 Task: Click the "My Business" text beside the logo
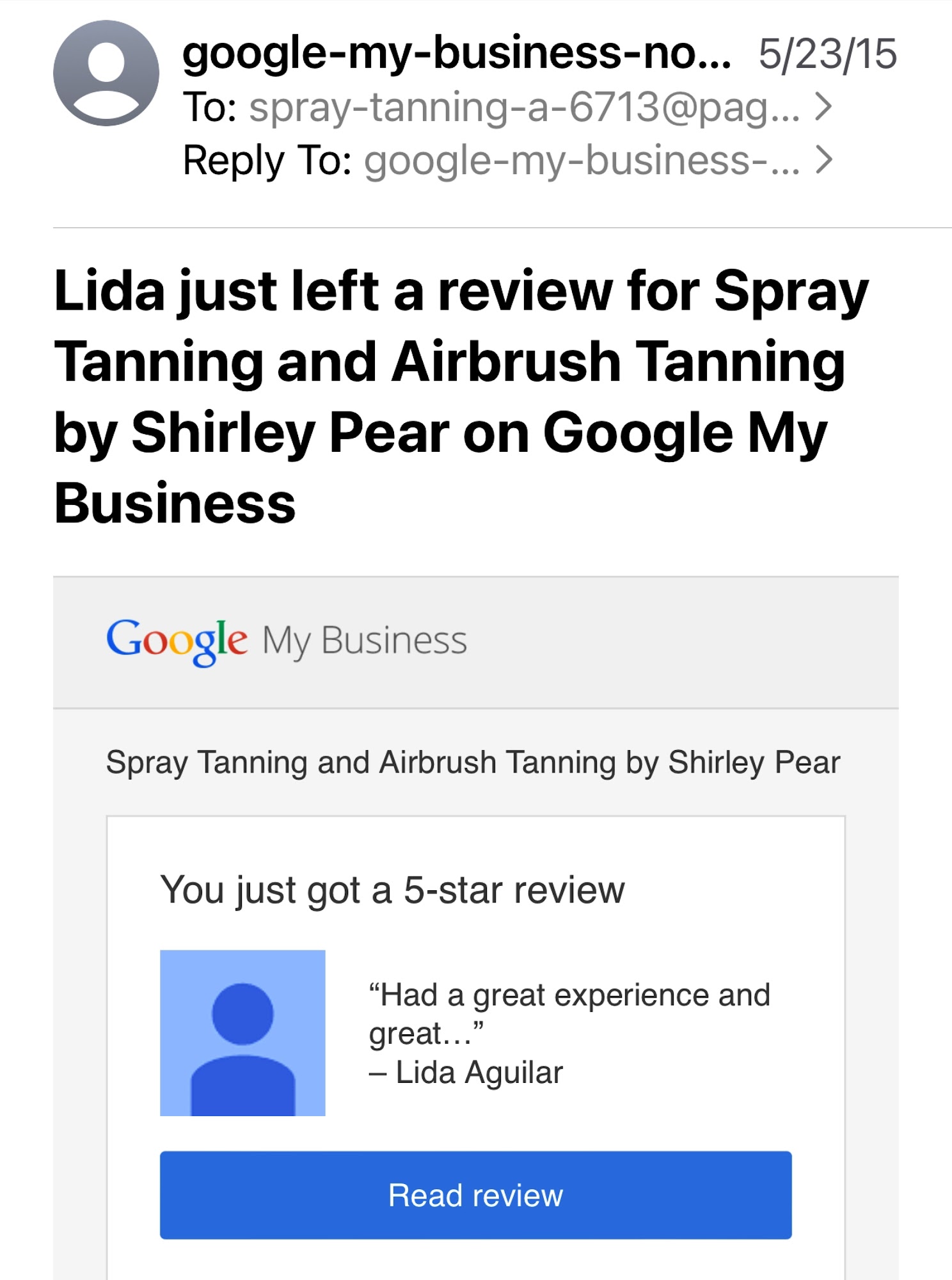tap(365, 640)
